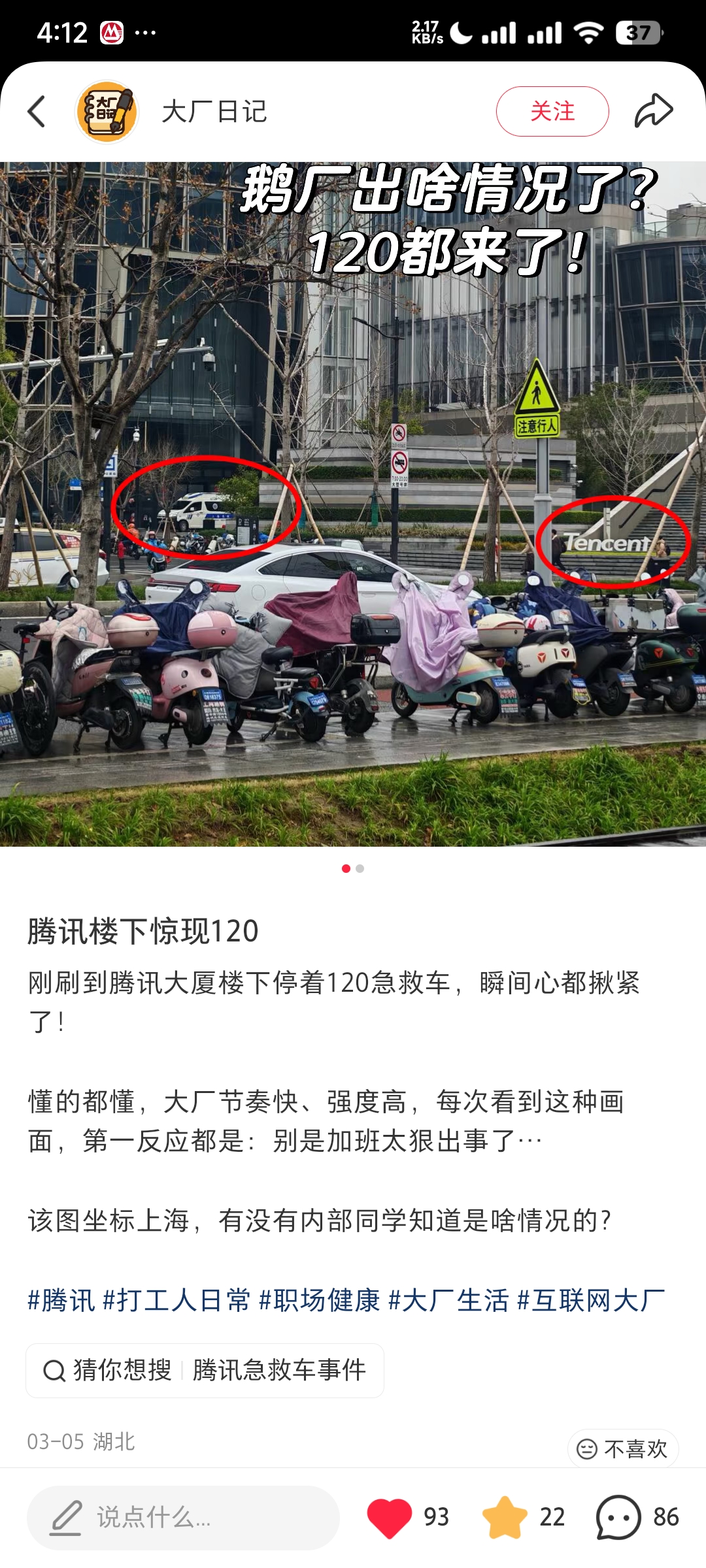The image size is (706, 1568).
Task: Share this post
Action: coord(654,111)
